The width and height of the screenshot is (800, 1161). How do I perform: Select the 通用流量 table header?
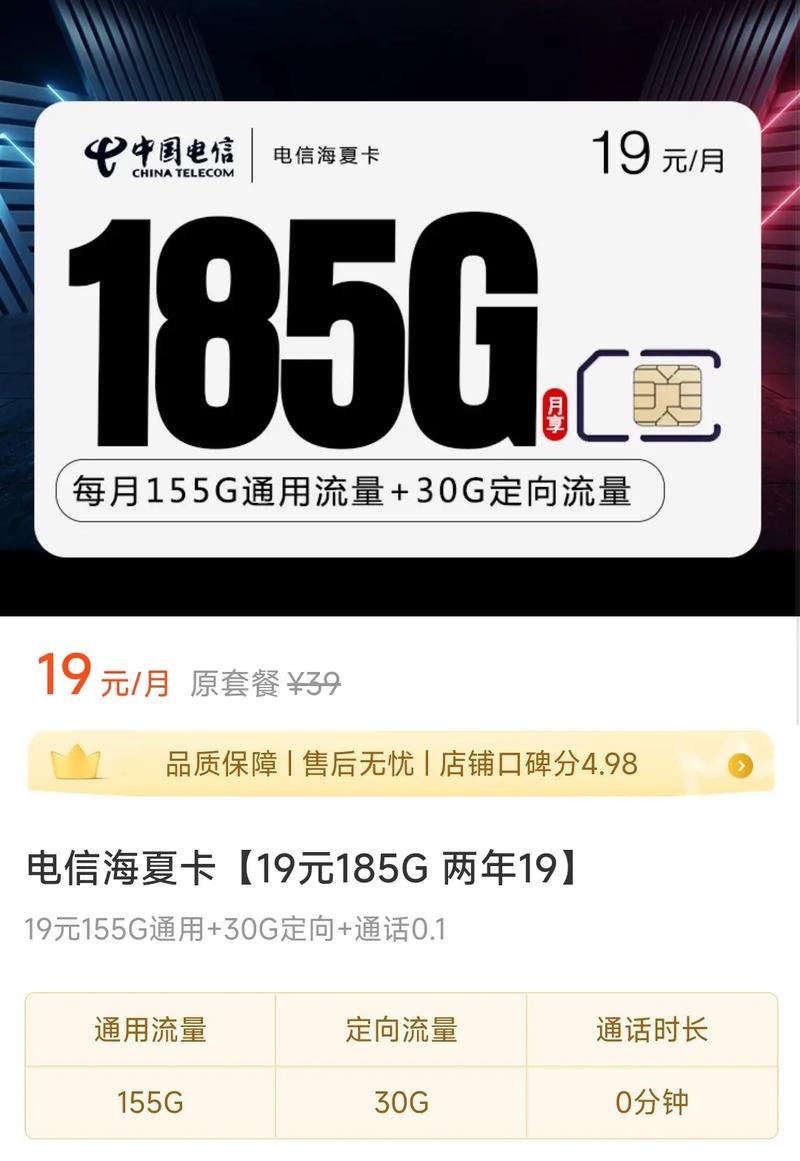[x=150, y=1026]
